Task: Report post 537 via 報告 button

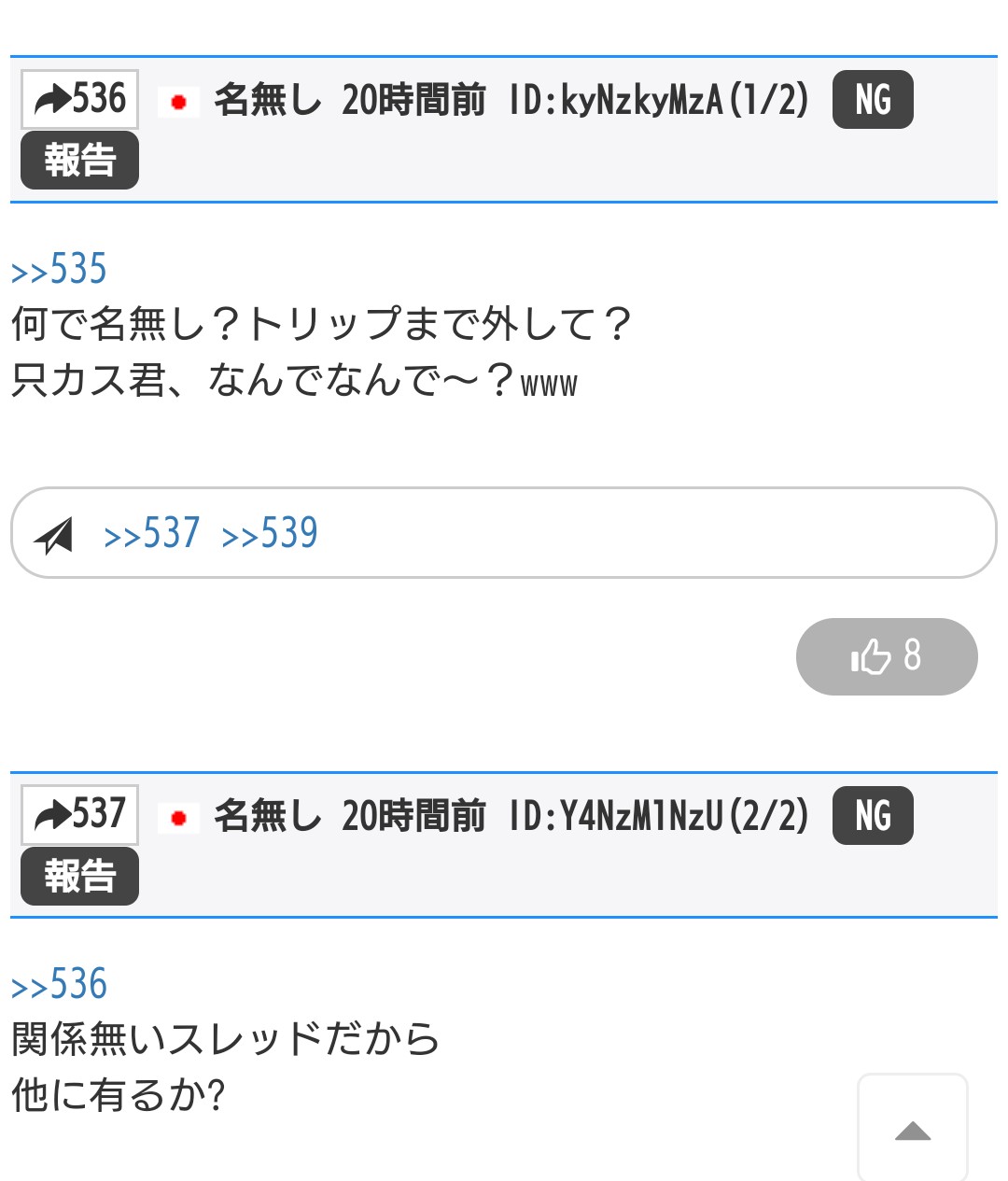Action: pyautogui.click(x=80, y=877)
